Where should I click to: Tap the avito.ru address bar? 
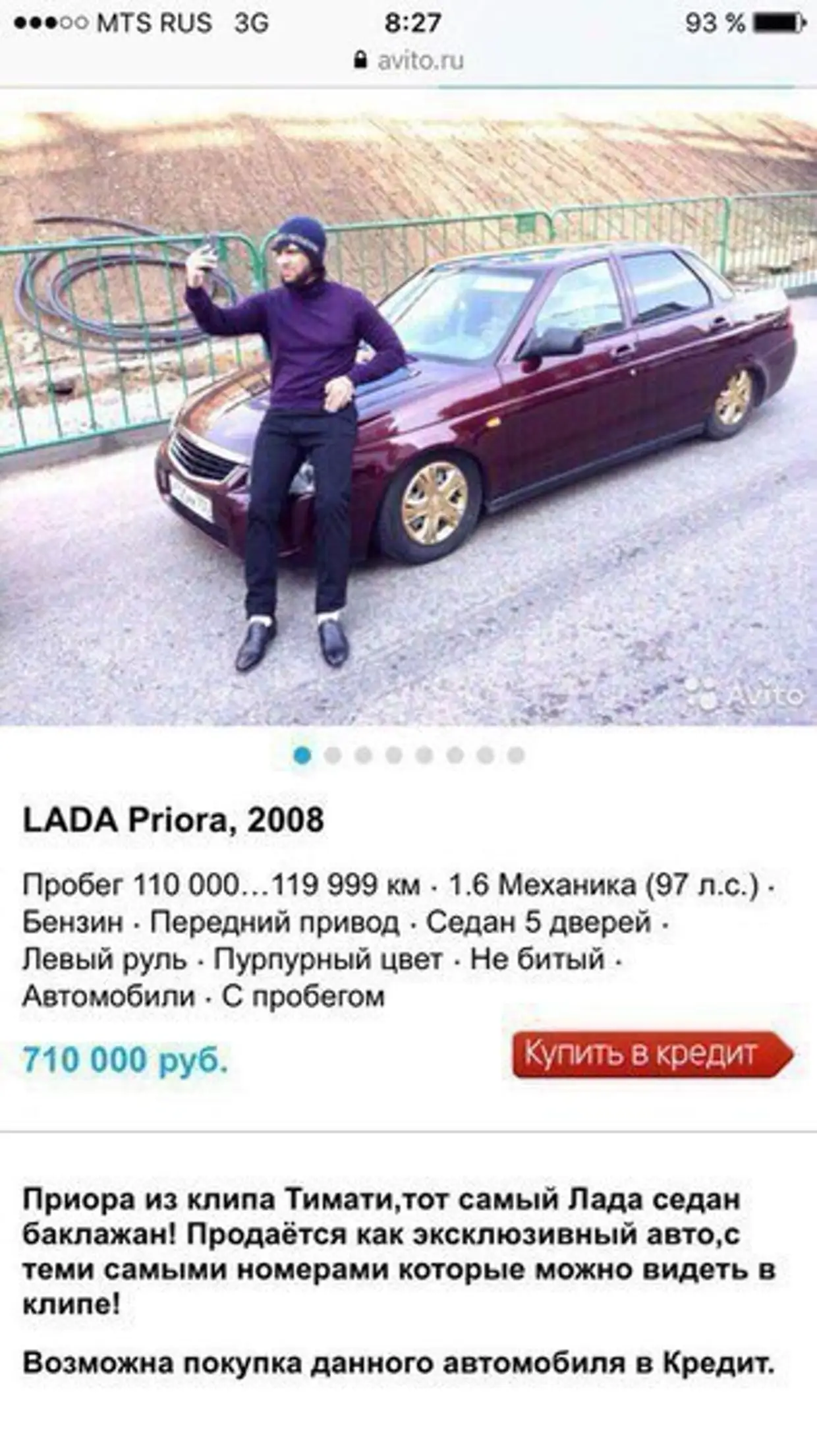[408, 61]
